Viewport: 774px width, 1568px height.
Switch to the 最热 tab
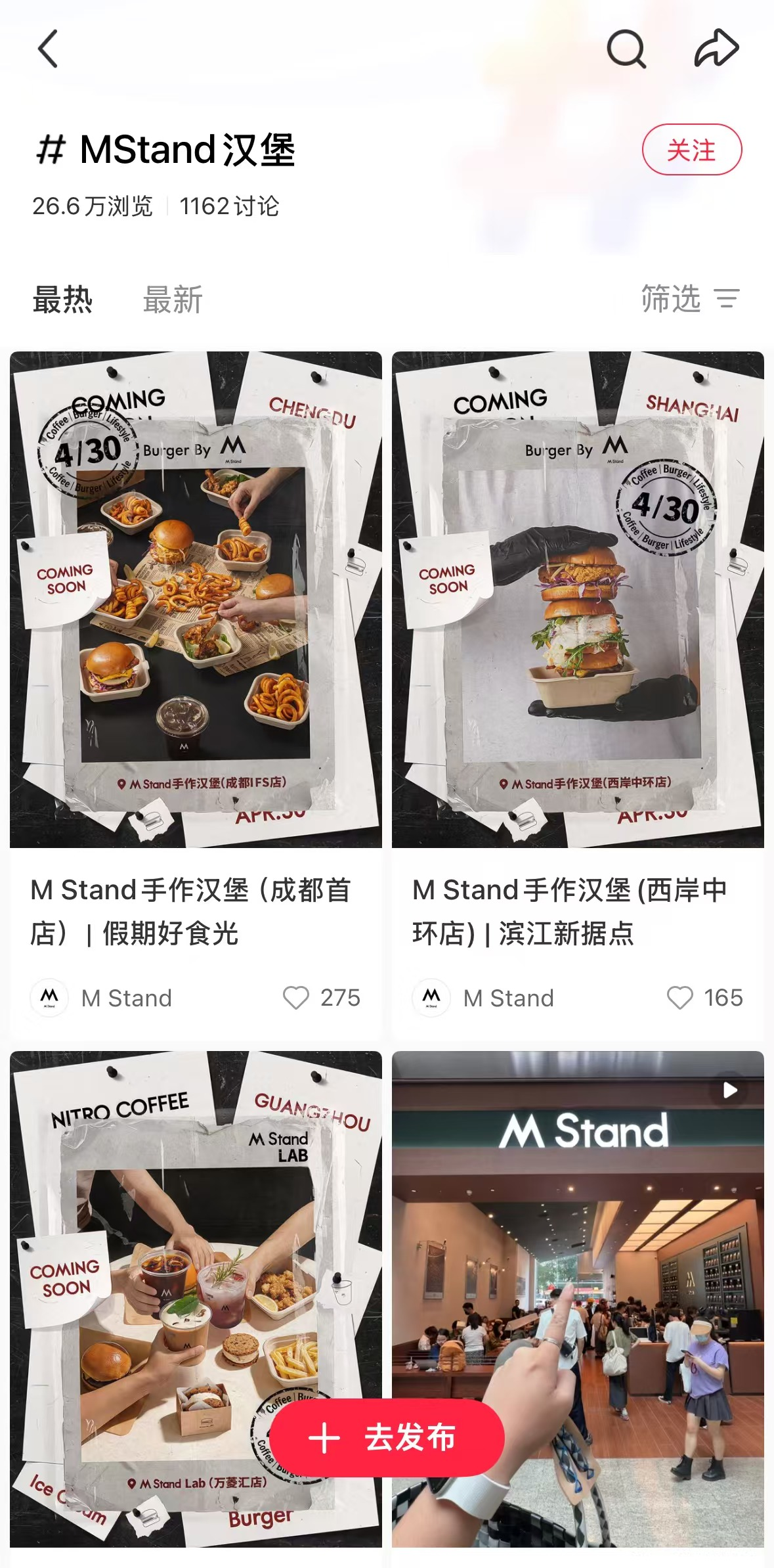tap(63, 300)
